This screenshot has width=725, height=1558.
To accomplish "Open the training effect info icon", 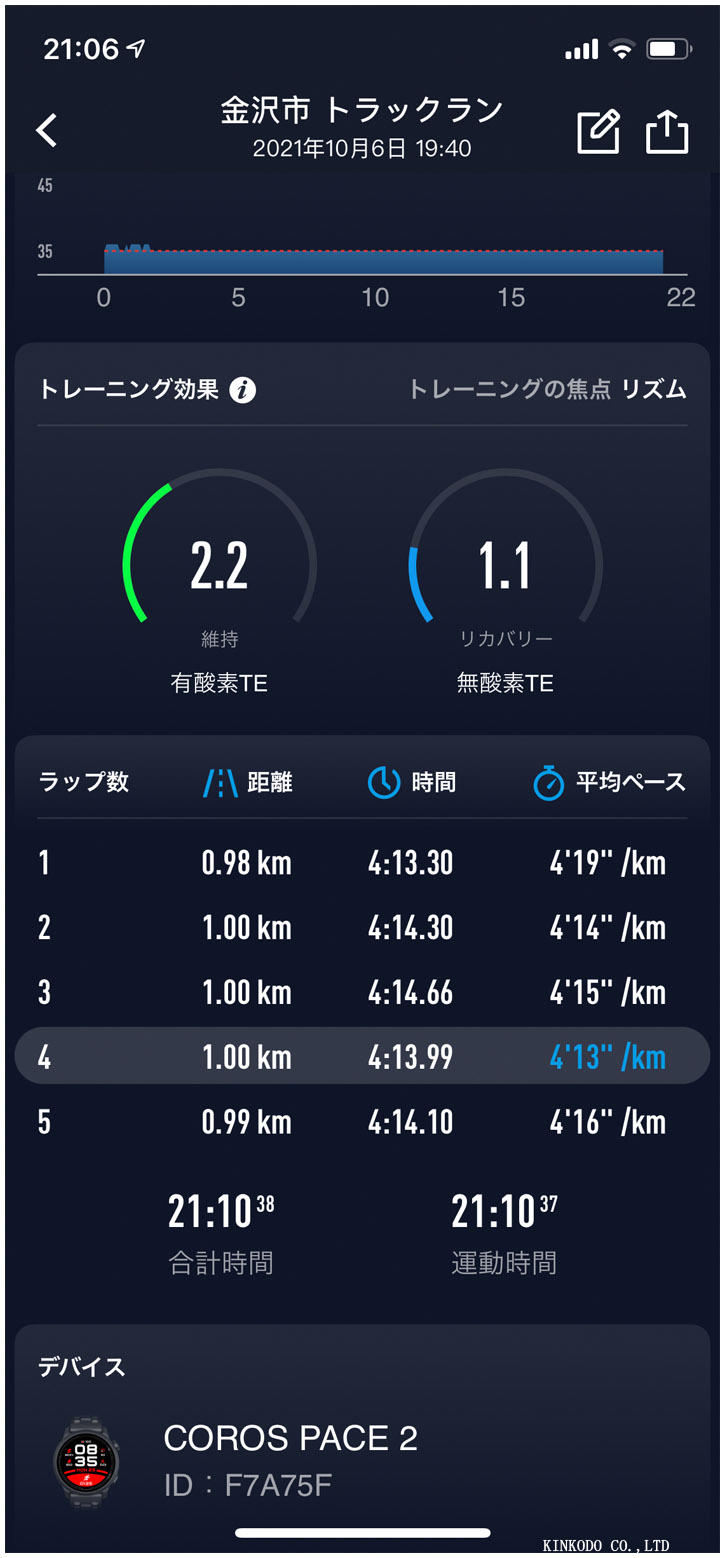I will (242, 390).
